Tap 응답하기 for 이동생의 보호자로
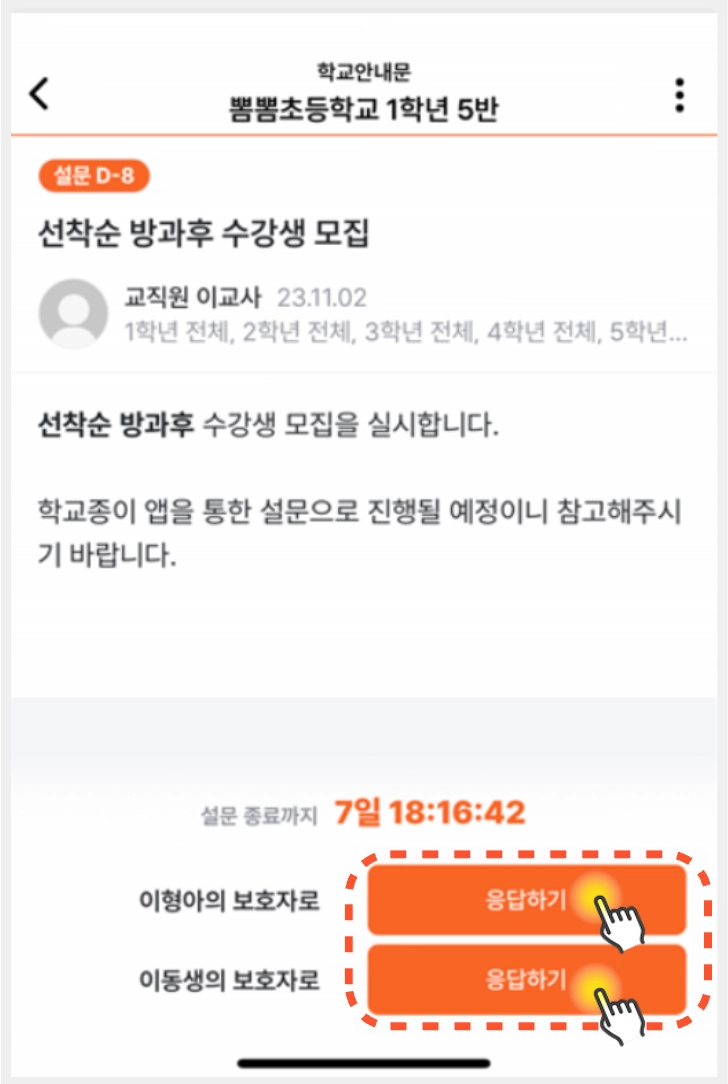 [526, 978]
